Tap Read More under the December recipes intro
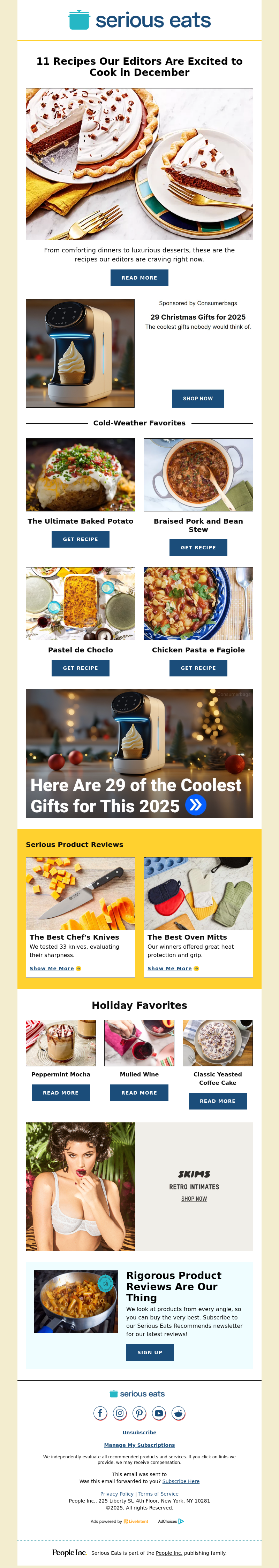Screen dimensions: 279x1568 pyautogui.click(x=139, y=277)
